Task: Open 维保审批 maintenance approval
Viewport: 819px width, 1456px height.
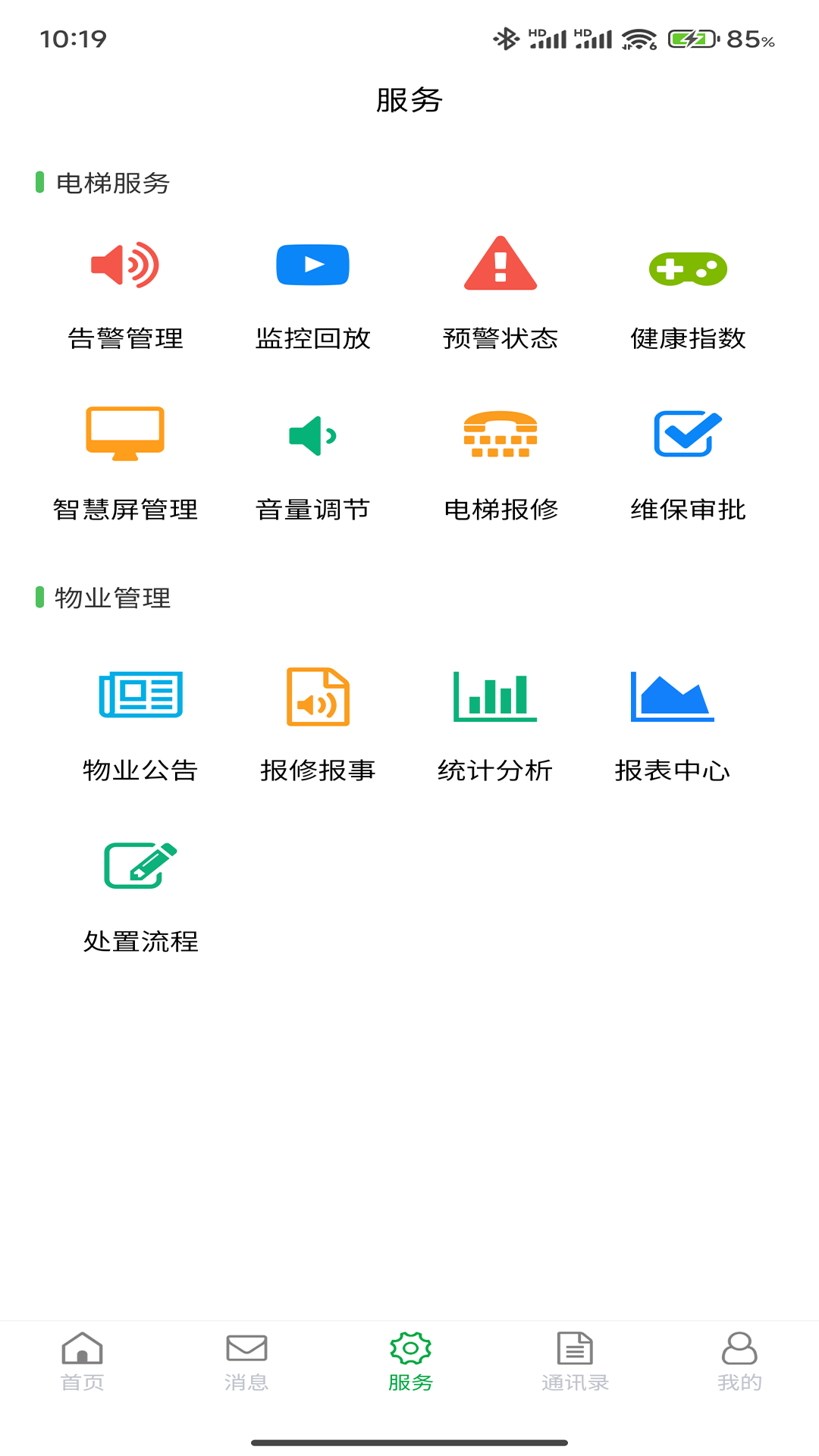Action: coord(687,463)
